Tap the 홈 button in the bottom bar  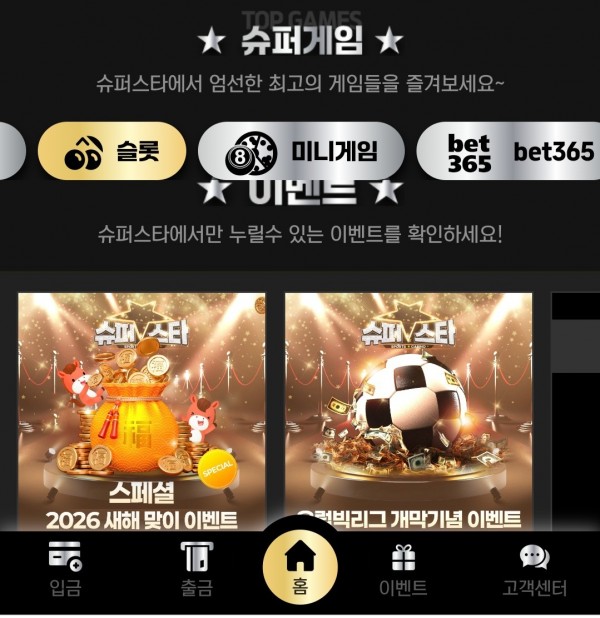coord(300,569)
